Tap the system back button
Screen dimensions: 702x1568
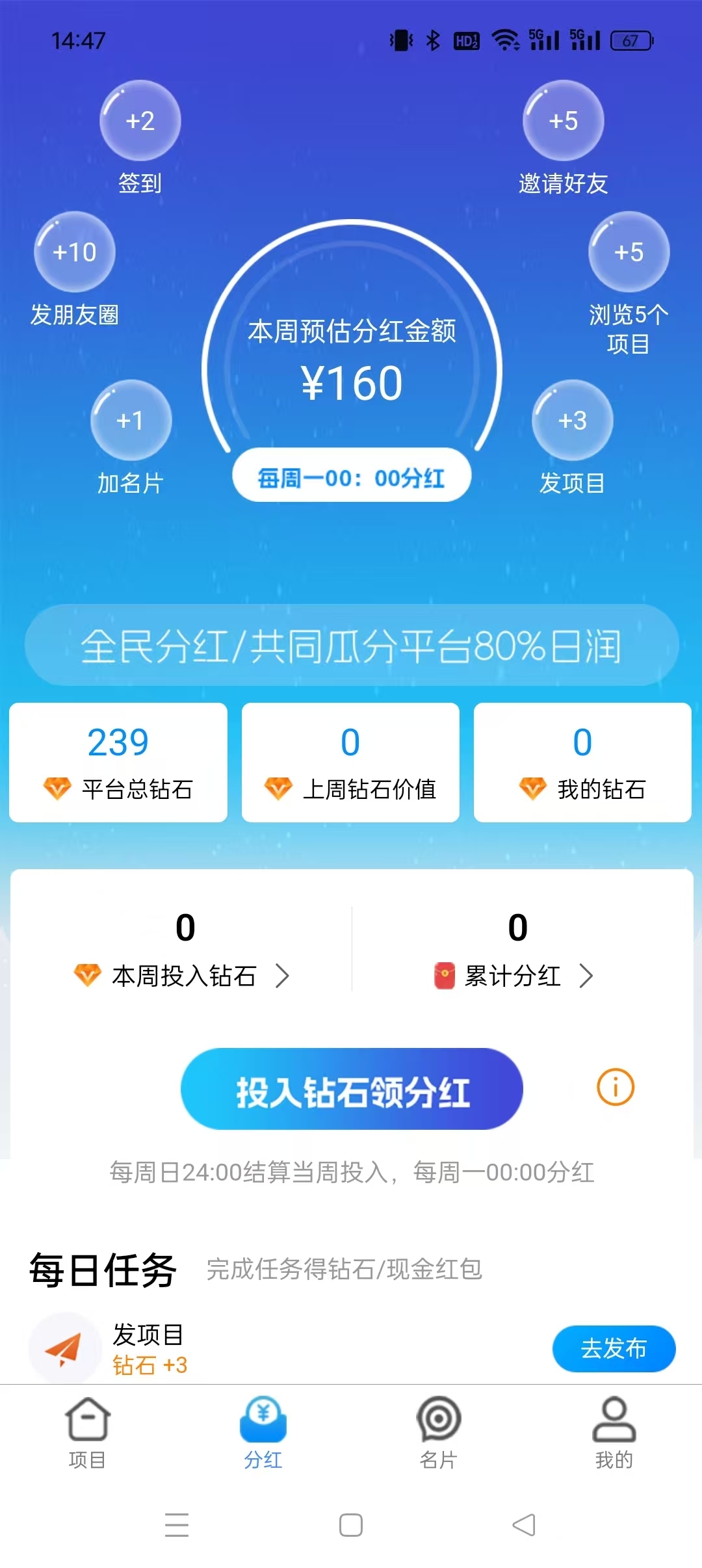(x=525, y=1525)
